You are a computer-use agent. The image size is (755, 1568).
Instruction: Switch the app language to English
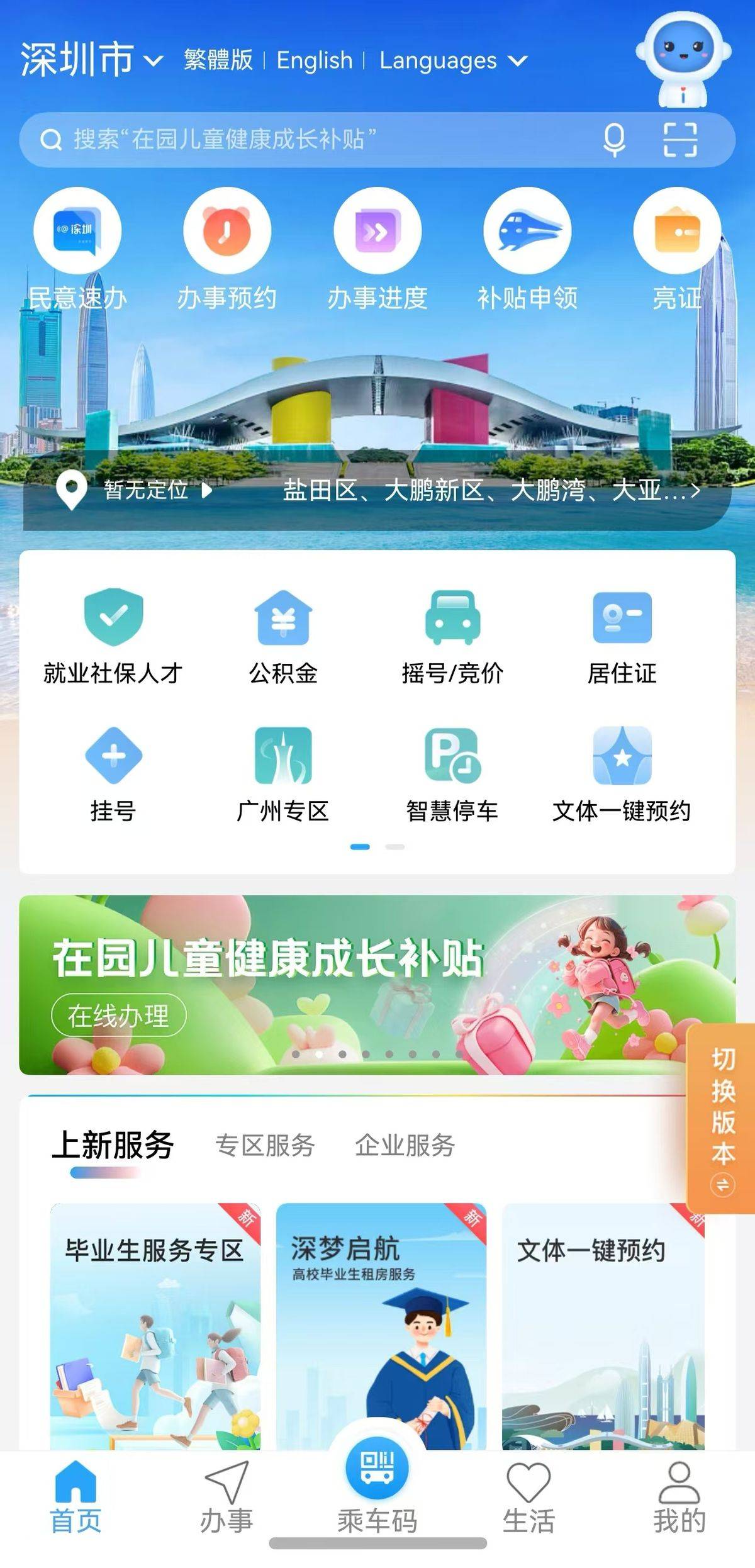coord(314,60)
